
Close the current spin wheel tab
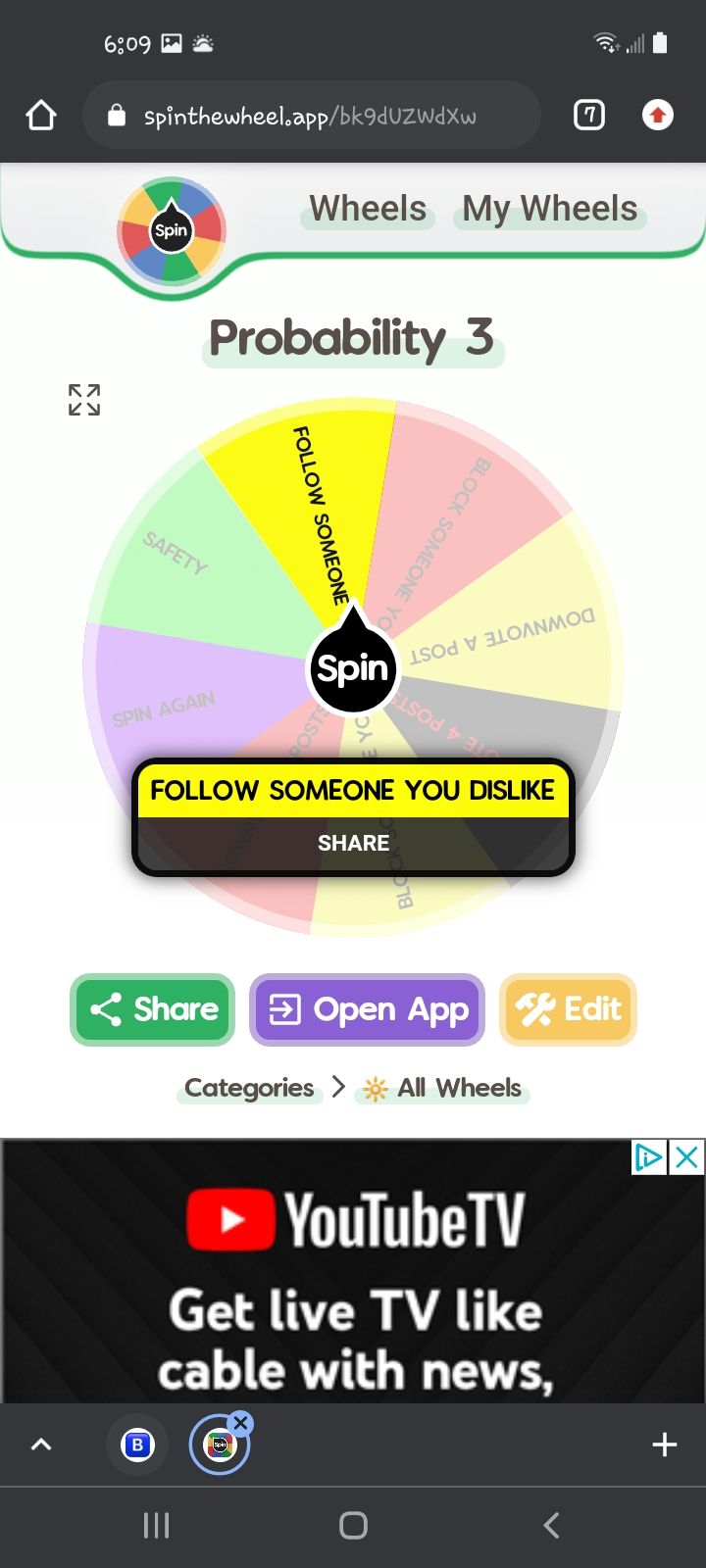(x=241, y=1423)
